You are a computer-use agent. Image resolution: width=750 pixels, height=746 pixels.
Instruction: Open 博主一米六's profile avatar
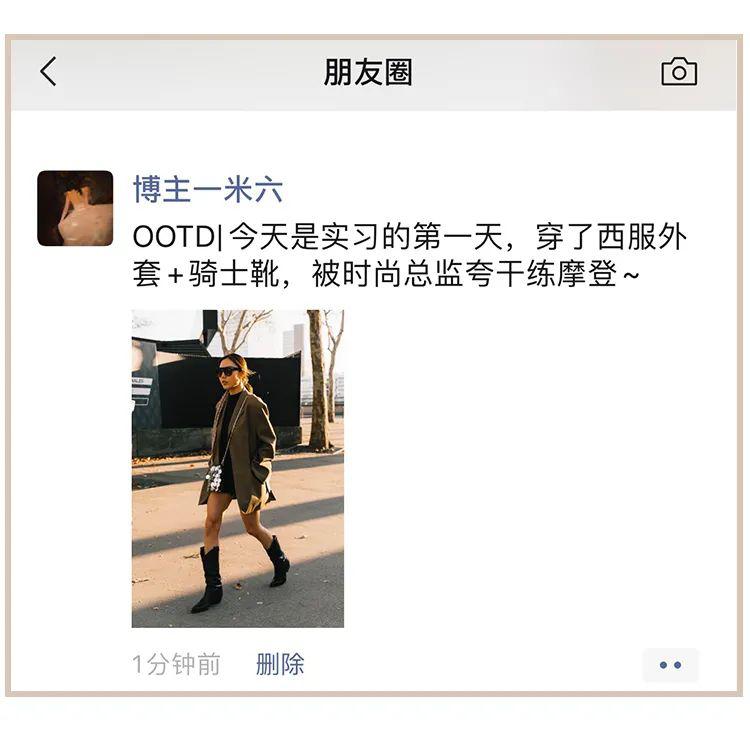[x=75, y=208]
